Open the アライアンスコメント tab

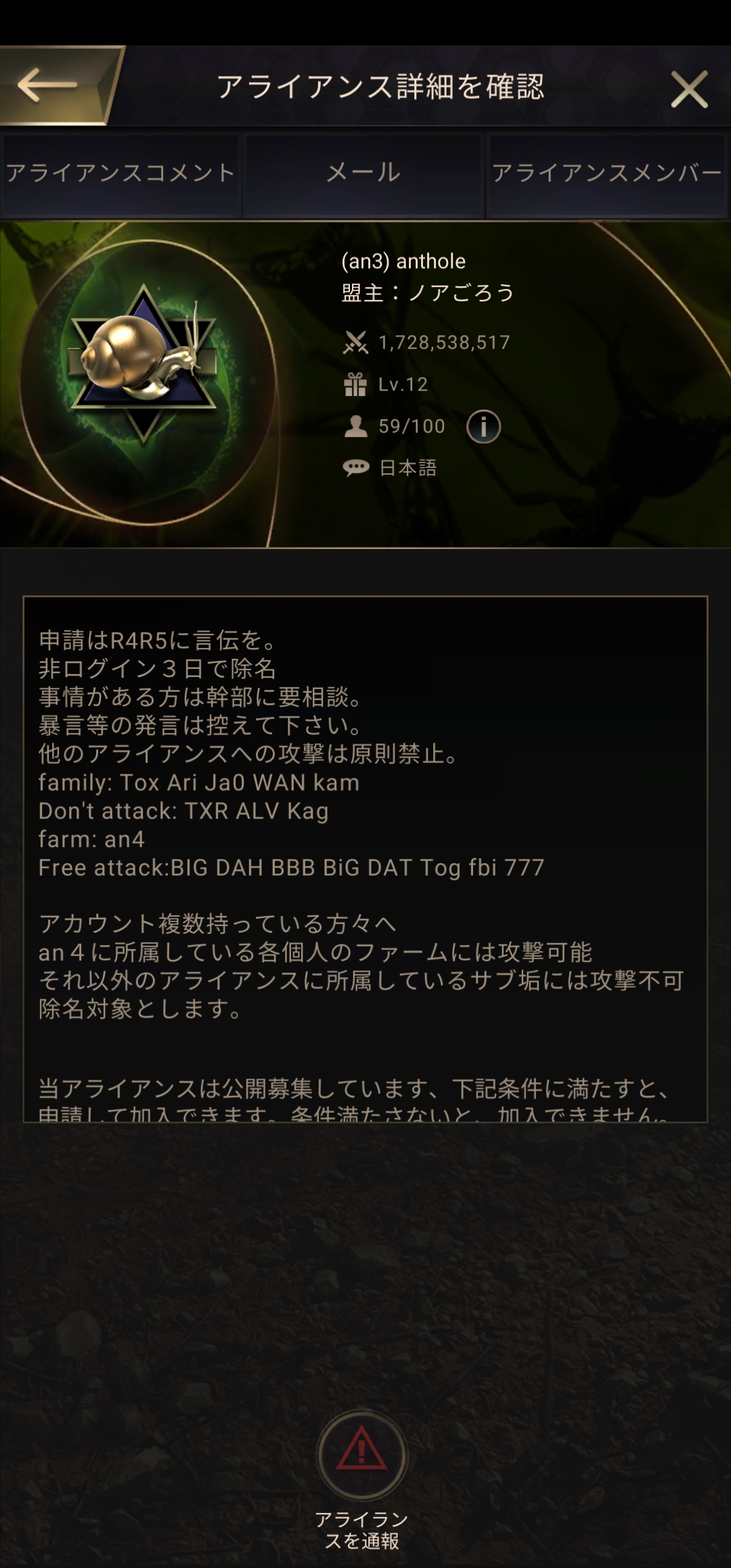(120, 174)
